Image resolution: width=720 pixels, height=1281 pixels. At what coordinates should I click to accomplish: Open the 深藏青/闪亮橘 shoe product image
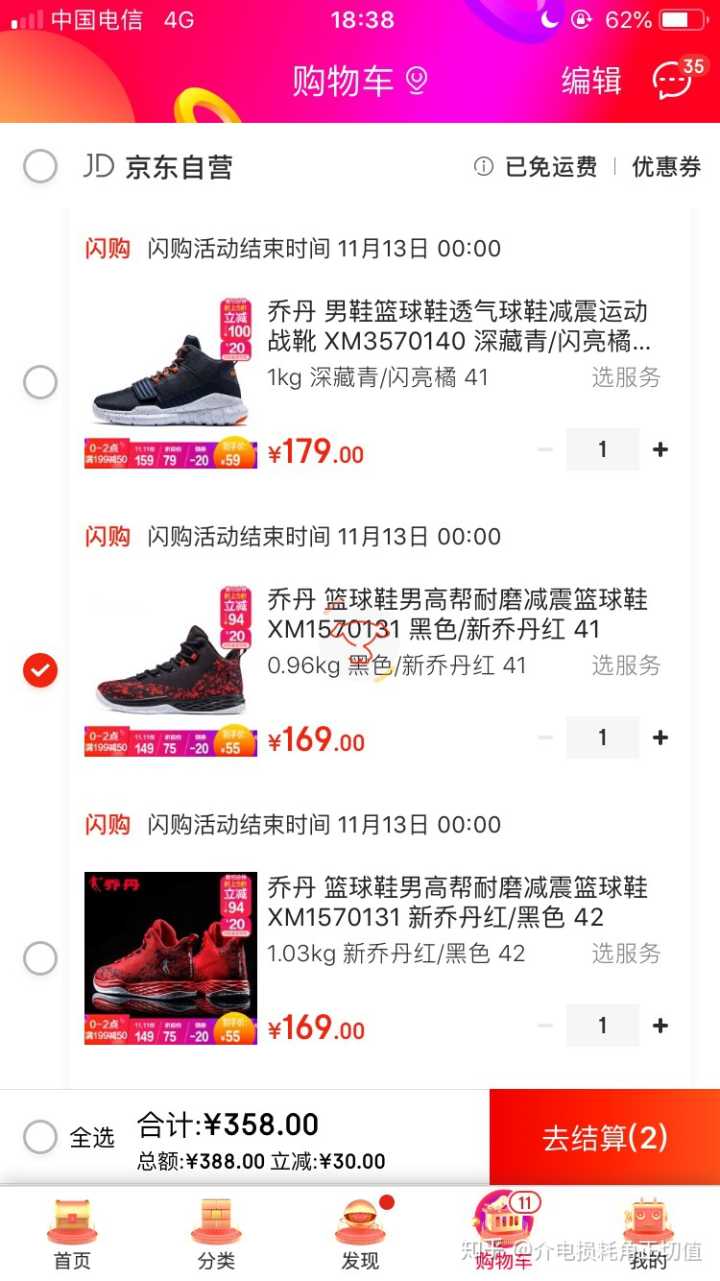click(x=170, y=370)
